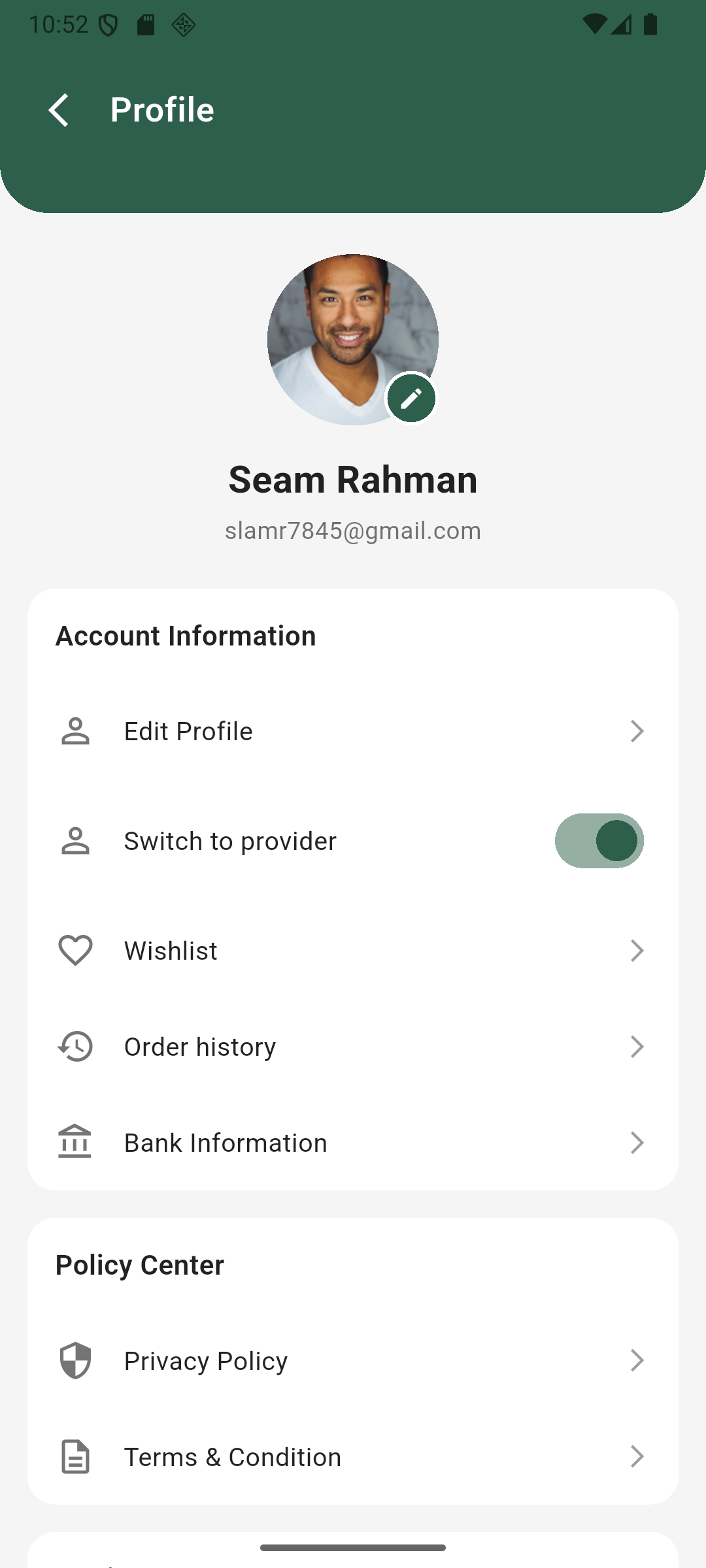Read the Privacy Policy
The image size is (706, 1568).
coord(352,1361)
